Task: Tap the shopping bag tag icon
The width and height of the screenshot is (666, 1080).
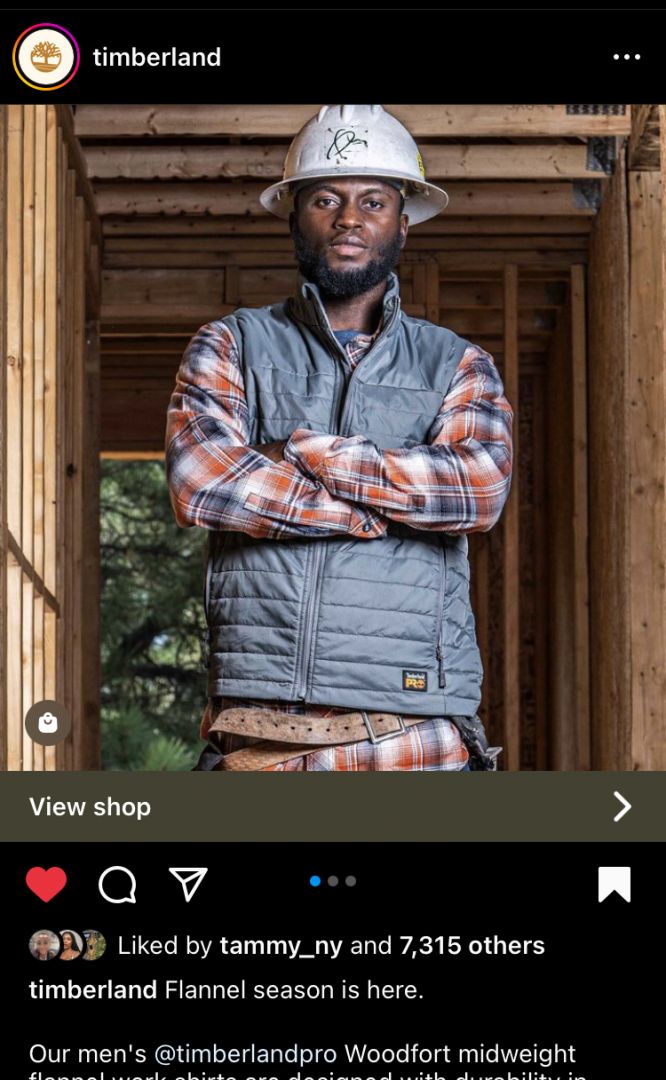Action: click(x=47, y=722)
